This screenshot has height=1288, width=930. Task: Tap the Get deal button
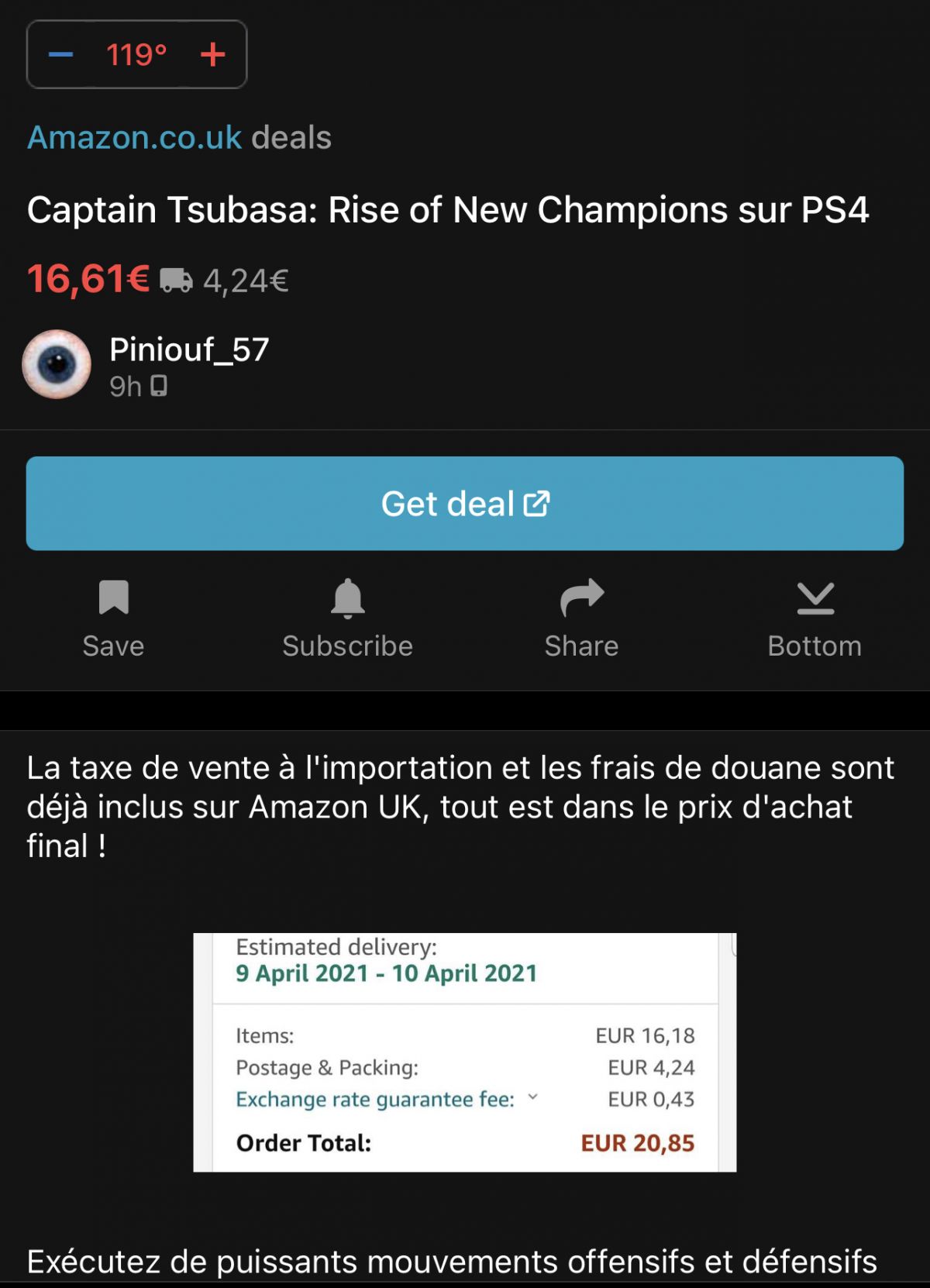tap(465, 504)
